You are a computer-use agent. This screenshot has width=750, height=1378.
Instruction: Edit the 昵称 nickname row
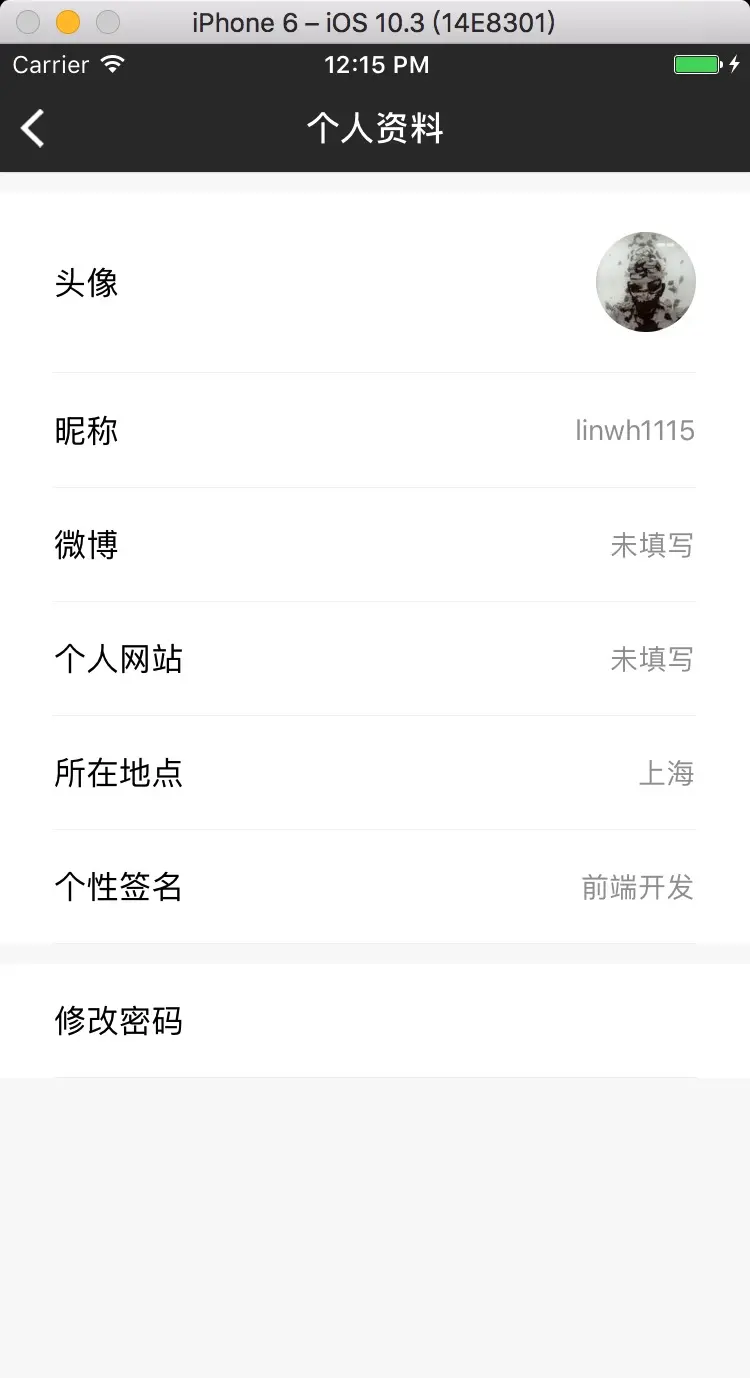(374, 431)
